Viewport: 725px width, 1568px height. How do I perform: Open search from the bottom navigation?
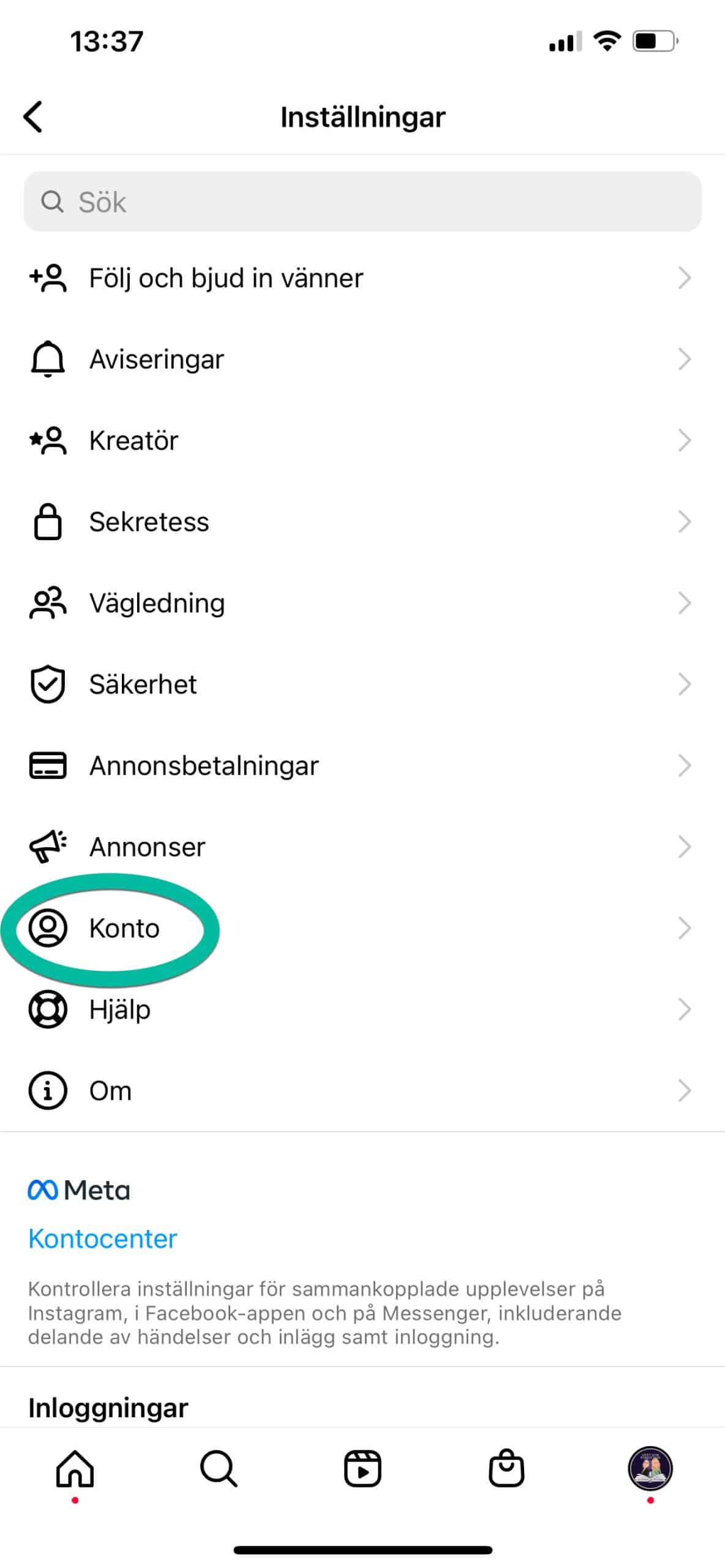pos(219,1468)
